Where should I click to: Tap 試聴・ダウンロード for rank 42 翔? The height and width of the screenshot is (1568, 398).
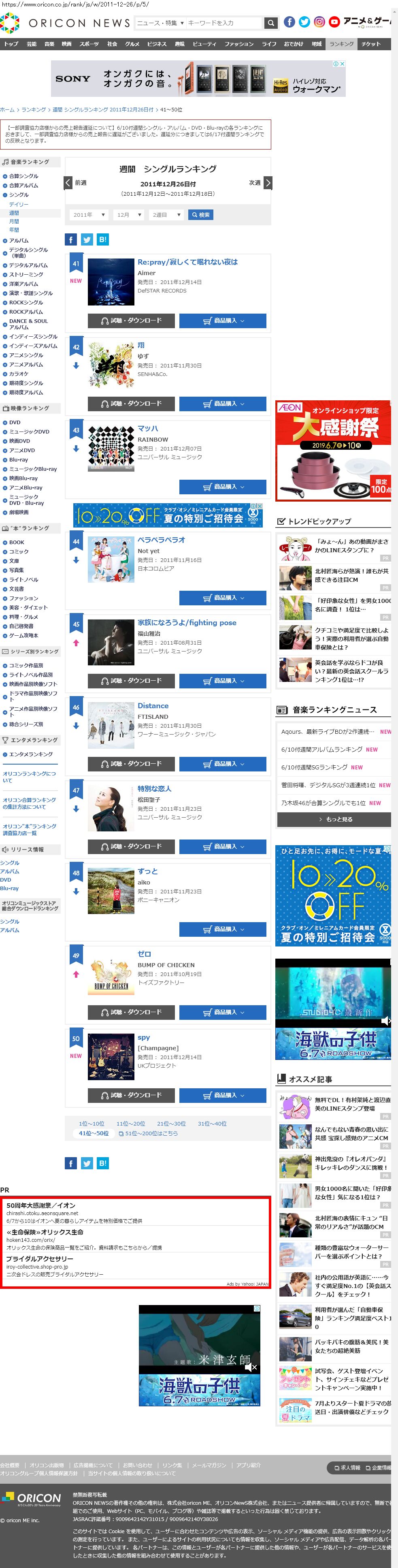pyautogui.click(x=132, y=404)
